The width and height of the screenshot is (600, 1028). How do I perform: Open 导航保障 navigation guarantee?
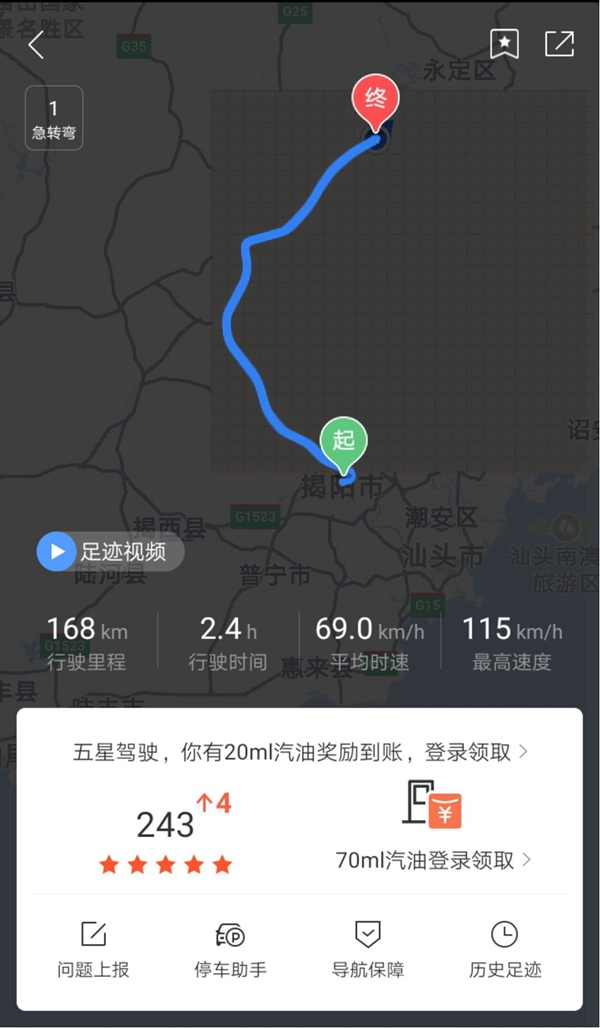point(368,949)
